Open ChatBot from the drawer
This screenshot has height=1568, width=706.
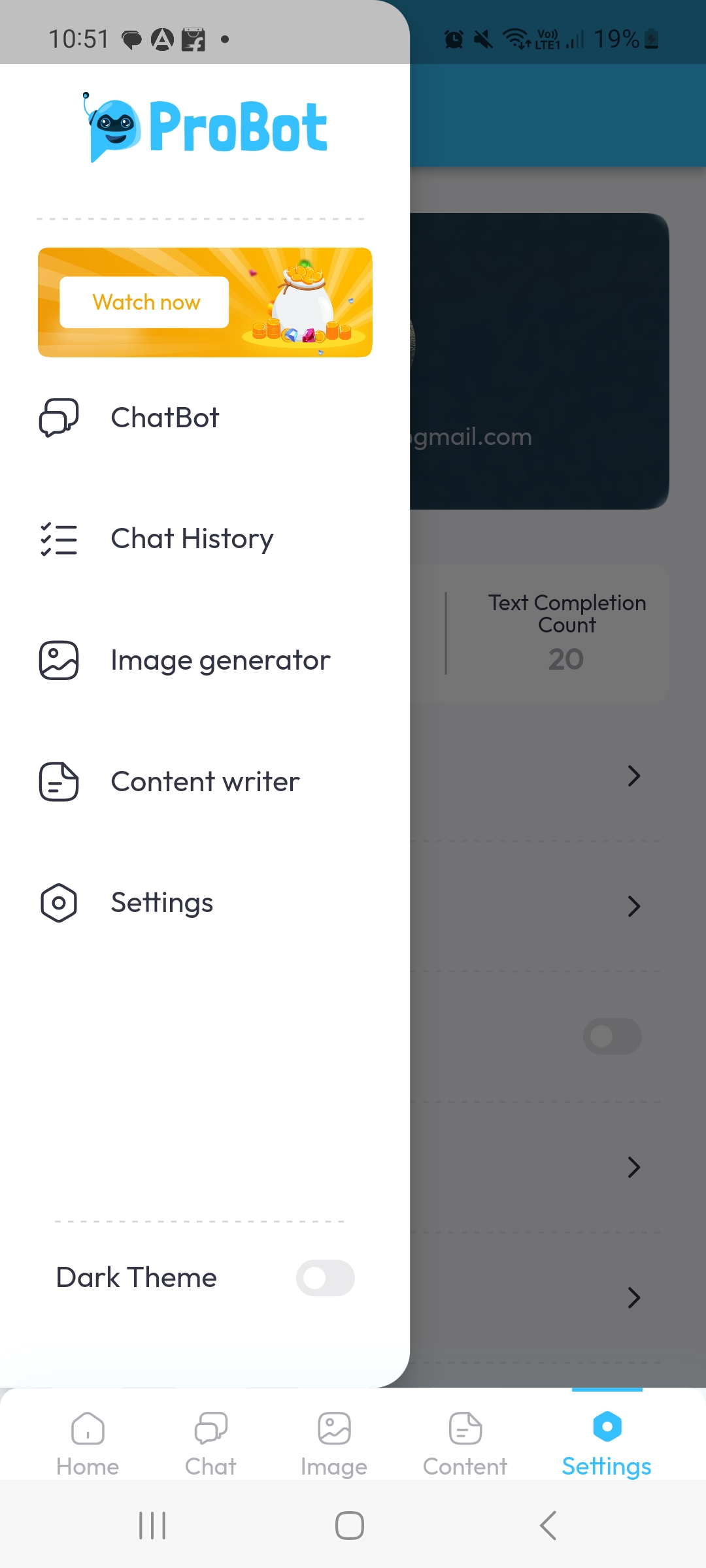tap(165, 417)
